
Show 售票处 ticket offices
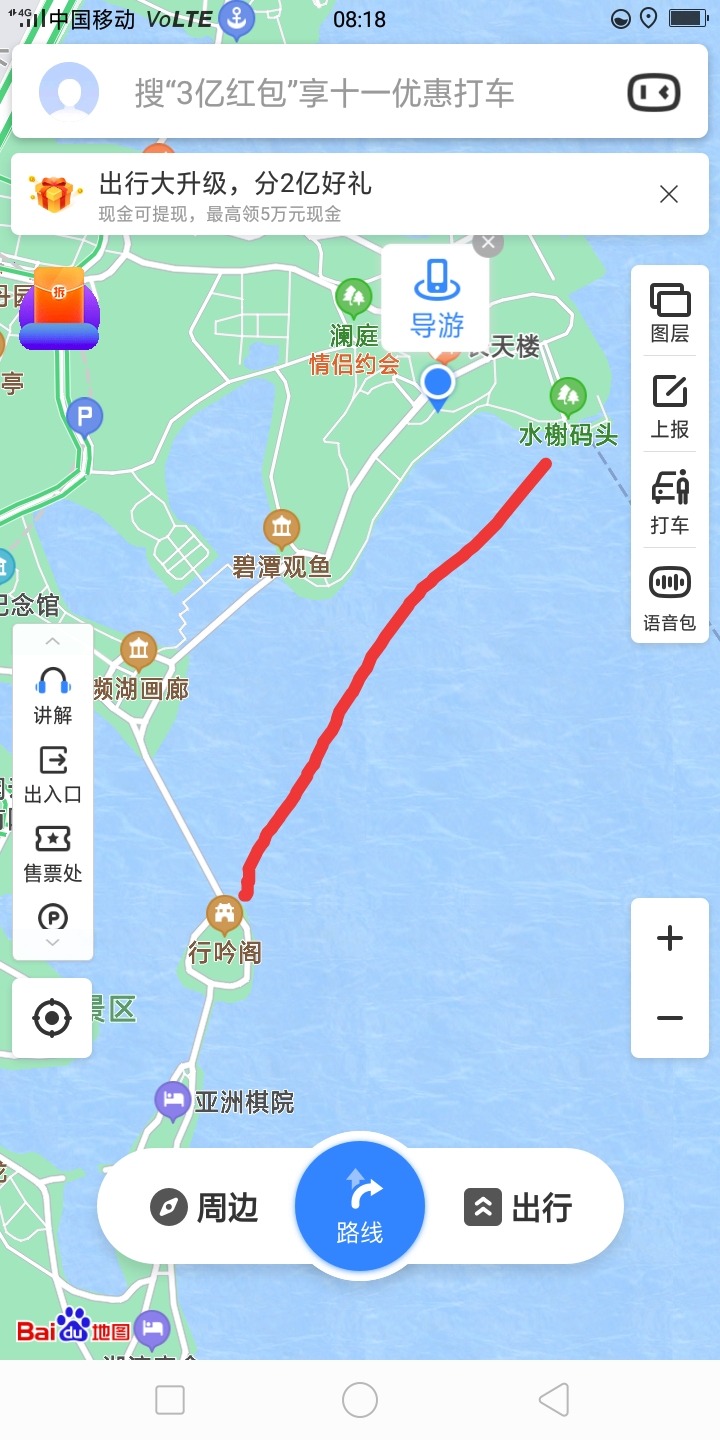click(x=53, y=853)
